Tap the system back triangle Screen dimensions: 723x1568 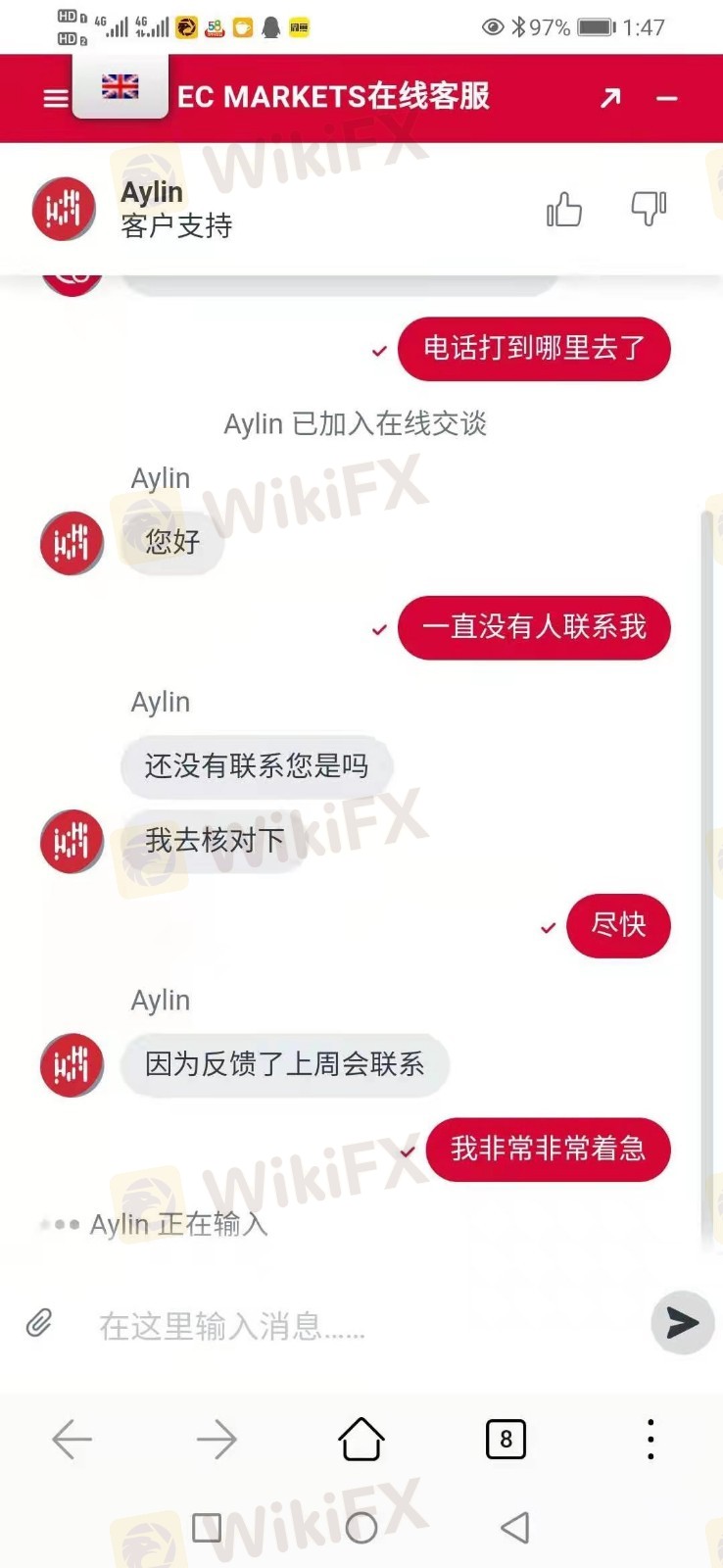point(515,1527)
